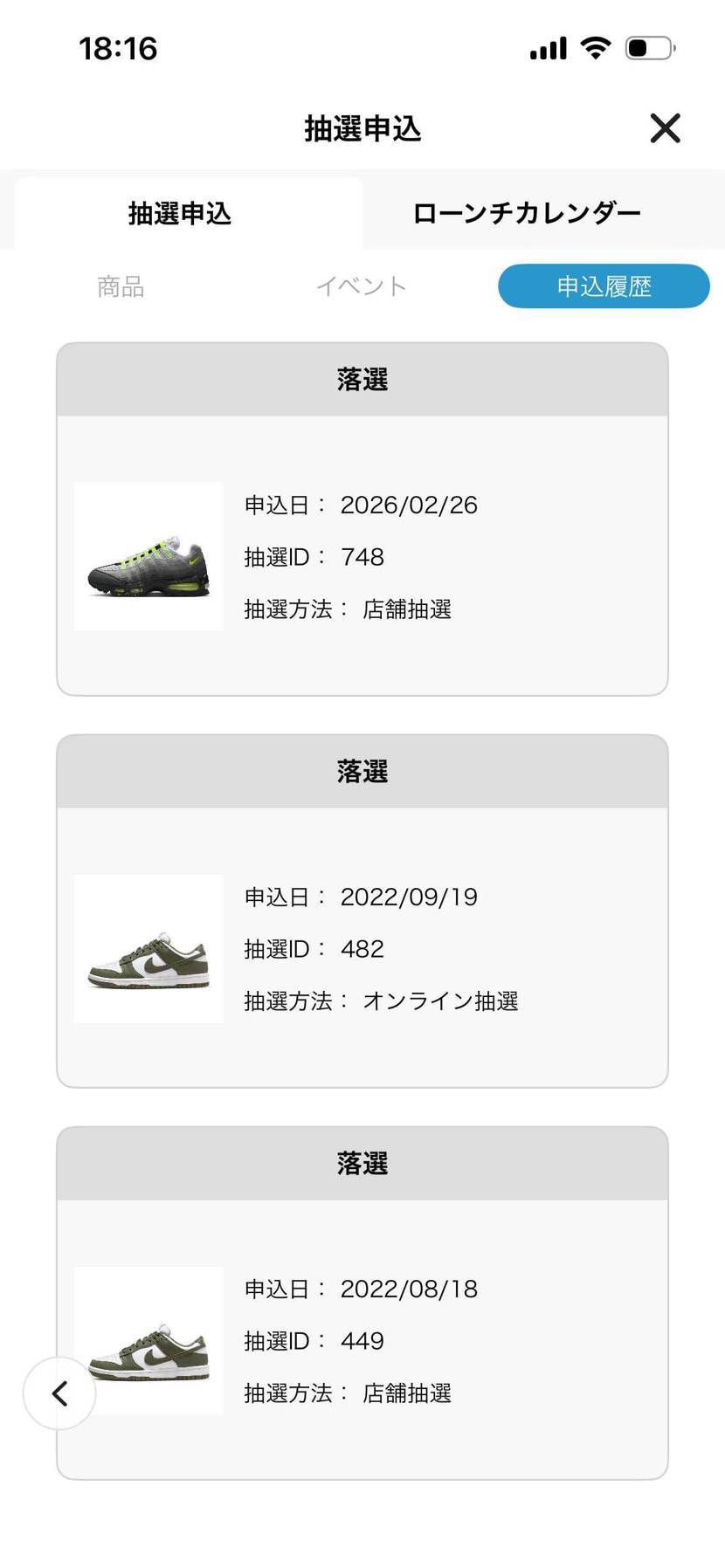
Task: Toggle the 申込履歴 filter pill
Action: pyautogui.click(x=604, y=286)
